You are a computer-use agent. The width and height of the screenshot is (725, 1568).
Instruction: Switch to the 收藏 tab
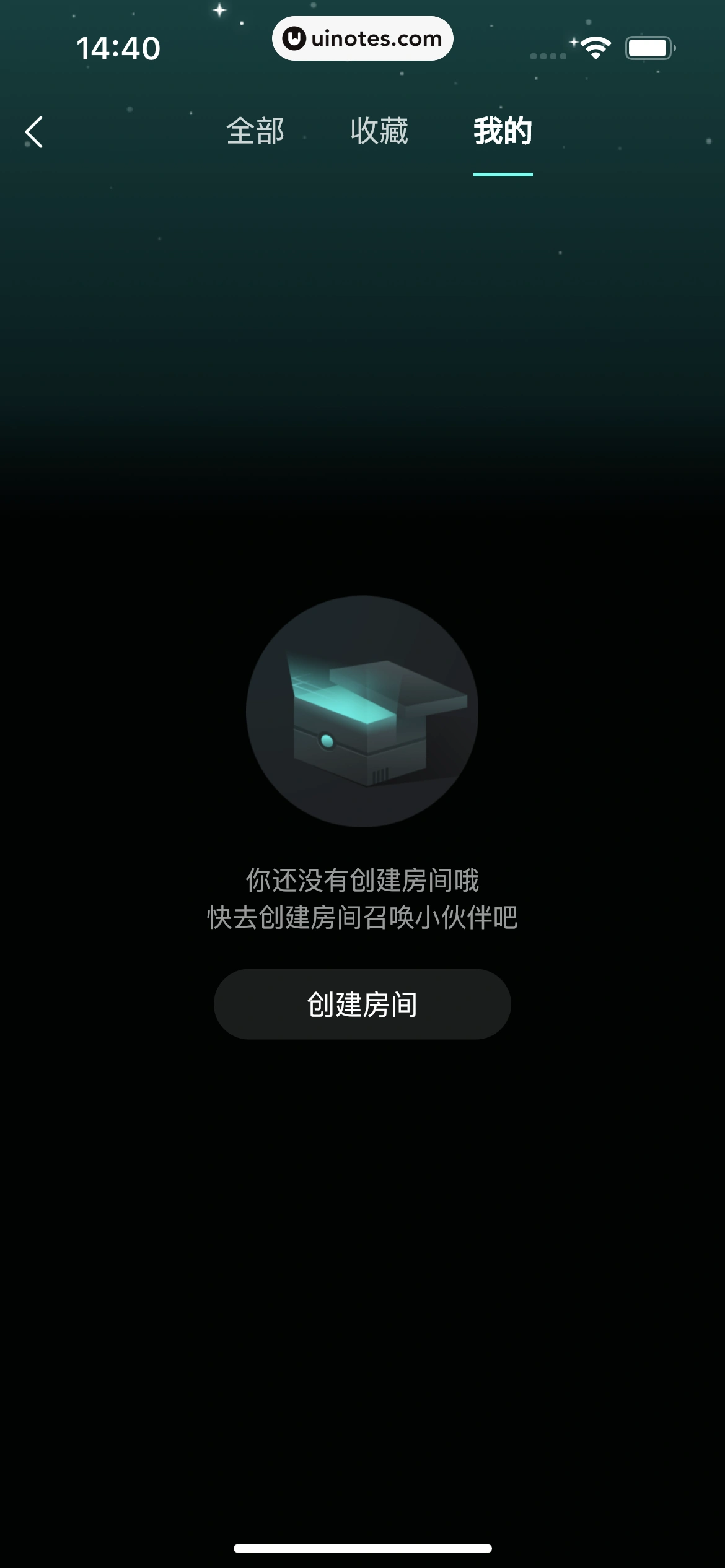(x=379, y=132)
